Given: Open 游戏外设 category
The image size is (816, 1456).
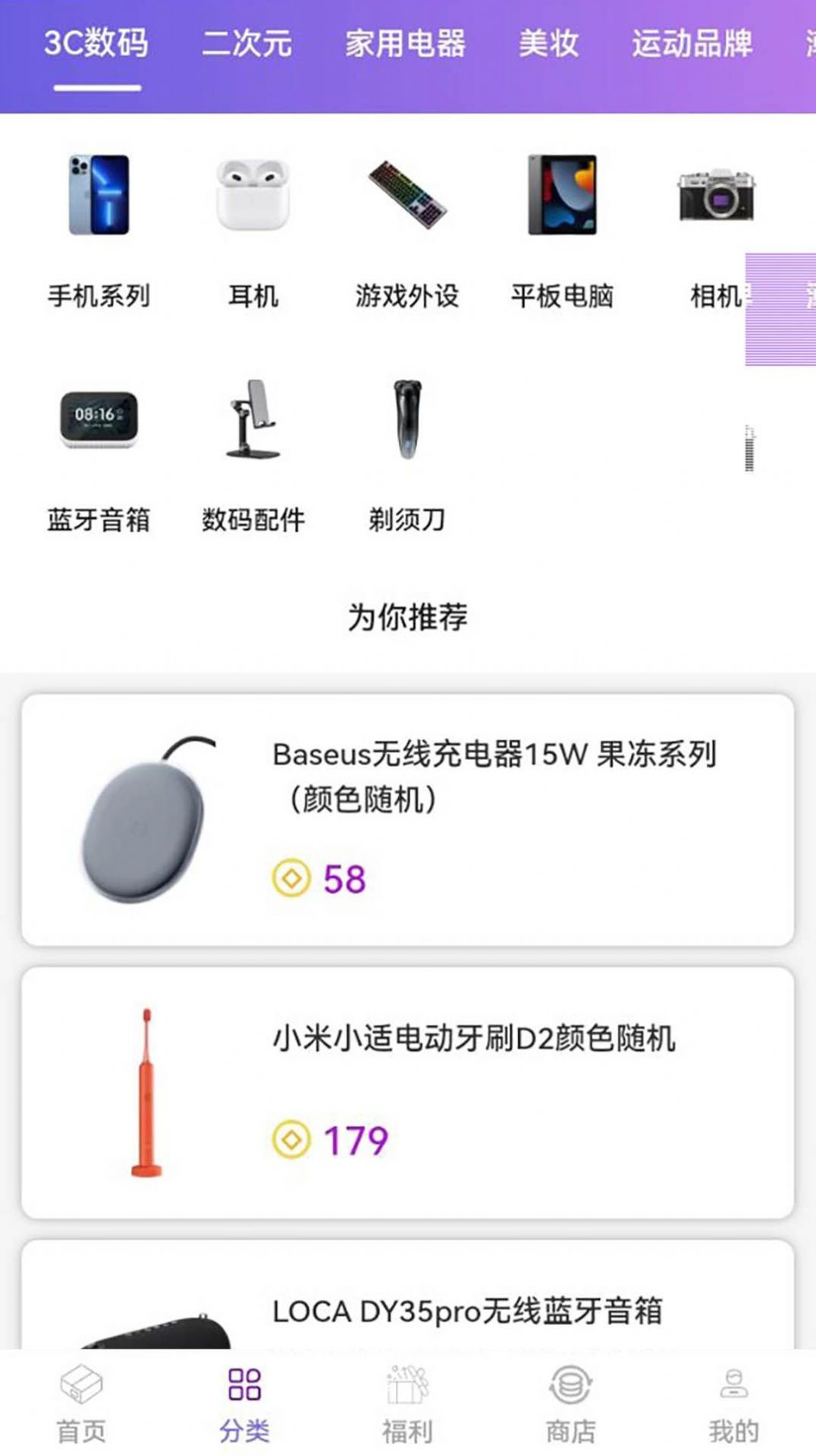Looking at the screenshot, I should [x=407, y=228].
